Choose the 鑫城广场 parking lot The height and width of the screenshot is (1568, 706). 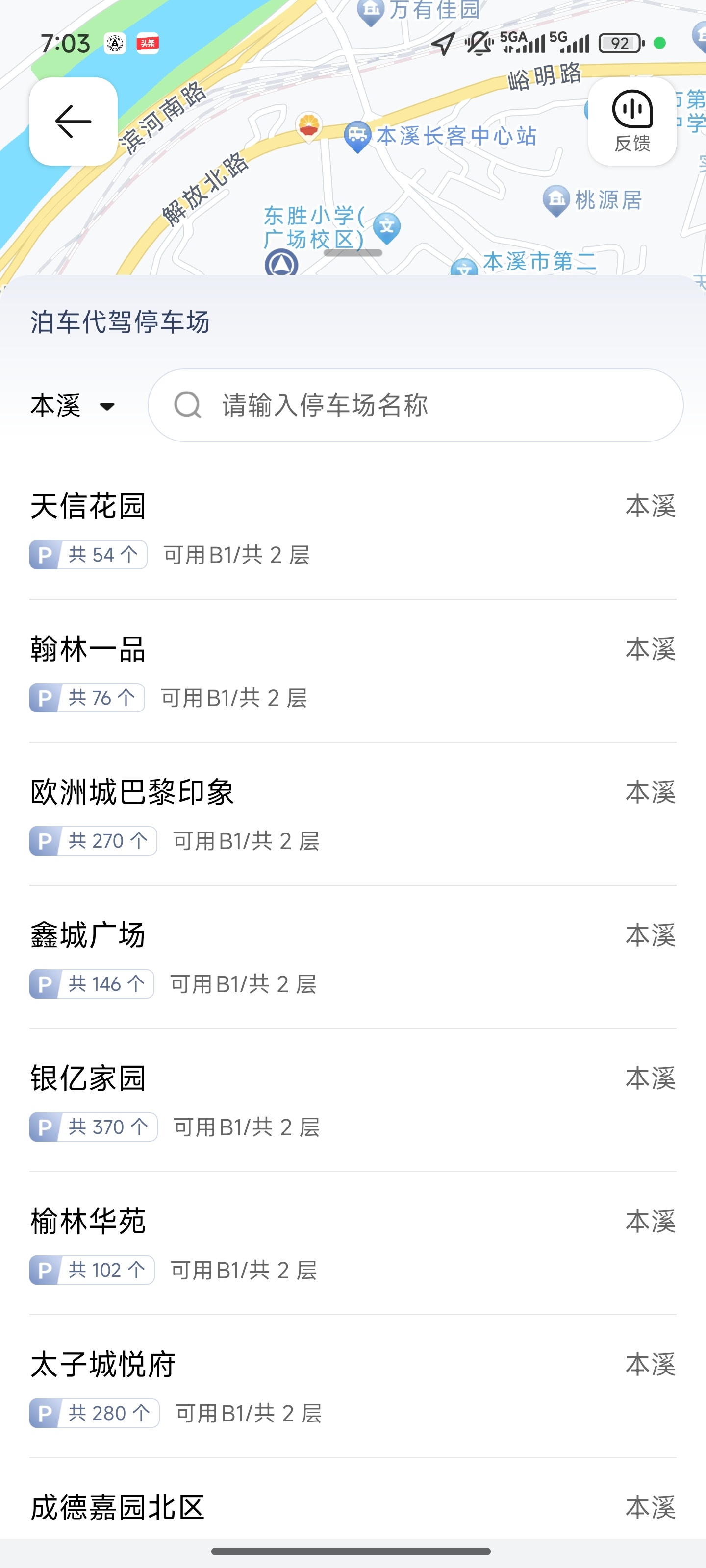pos(353,958)
